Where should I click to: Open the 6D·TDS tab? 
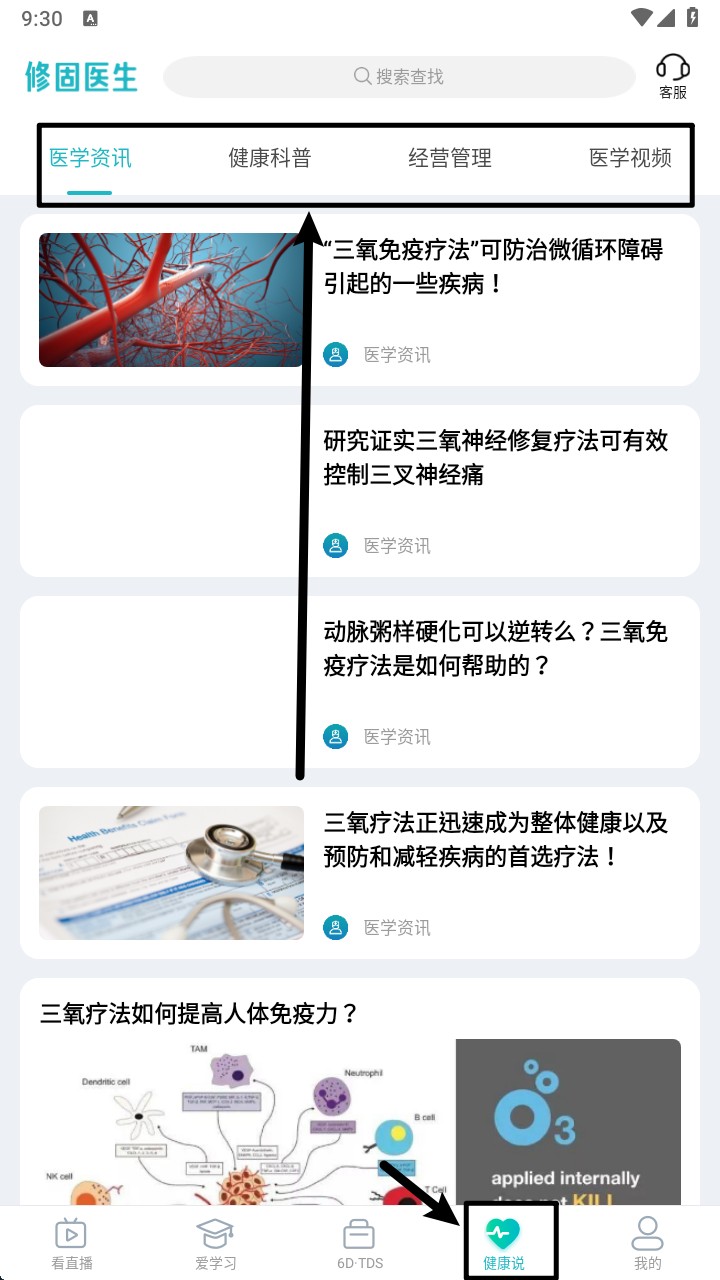(x=359, y=1243)
